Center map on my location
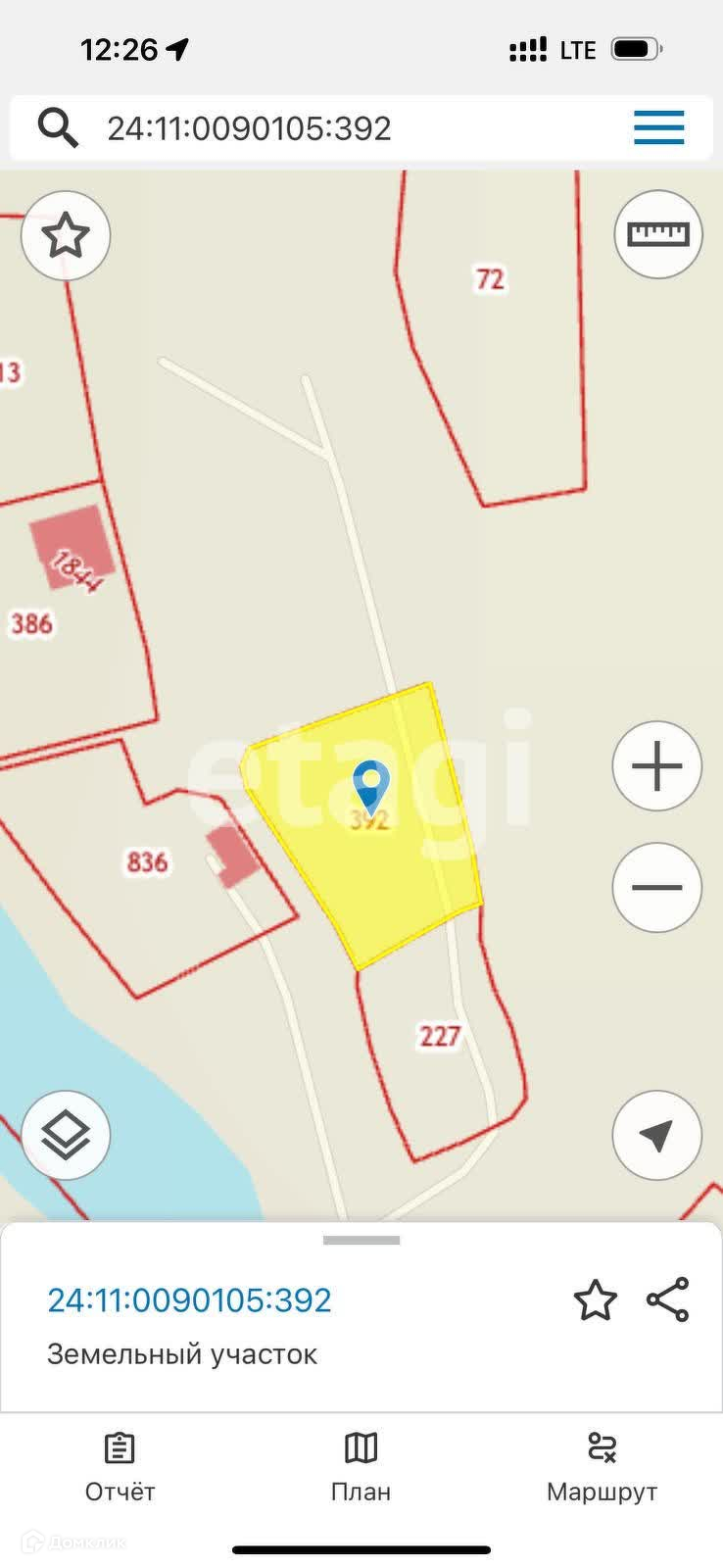 pyautogui.click(x=657, y=1135)
